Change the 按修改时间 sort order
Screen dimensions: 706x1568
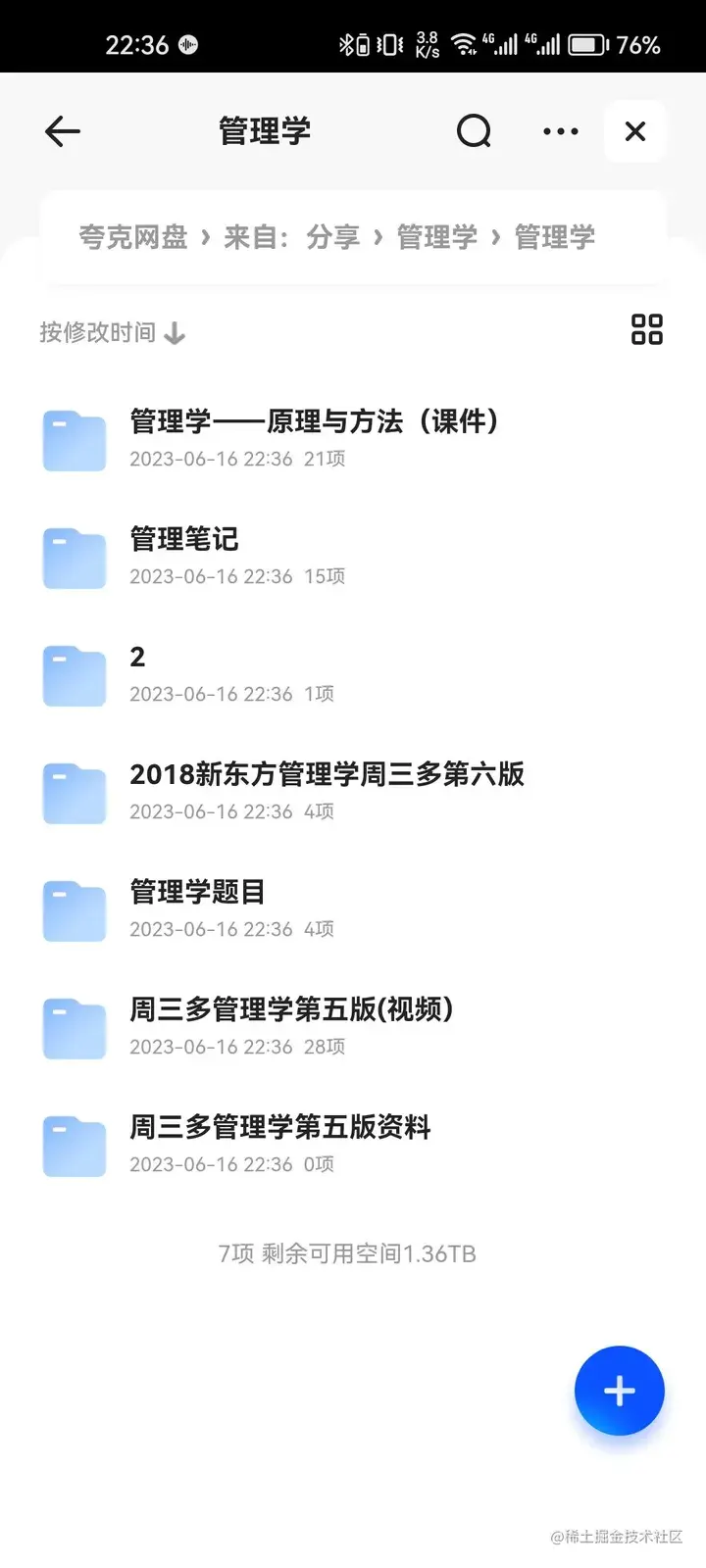point(112,333)
